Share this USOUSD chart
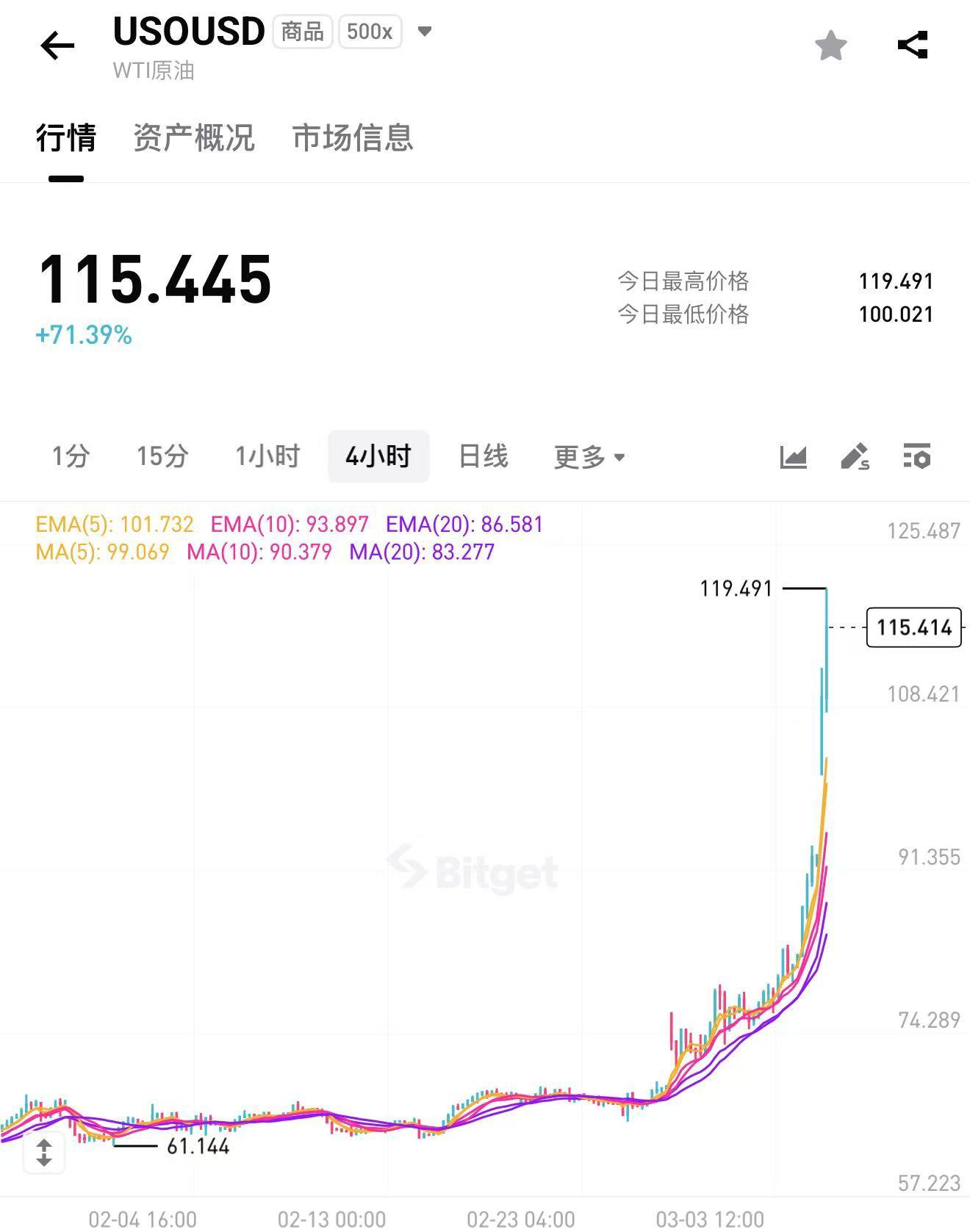Screen dimensions: 970x1232 coord(913,46)
